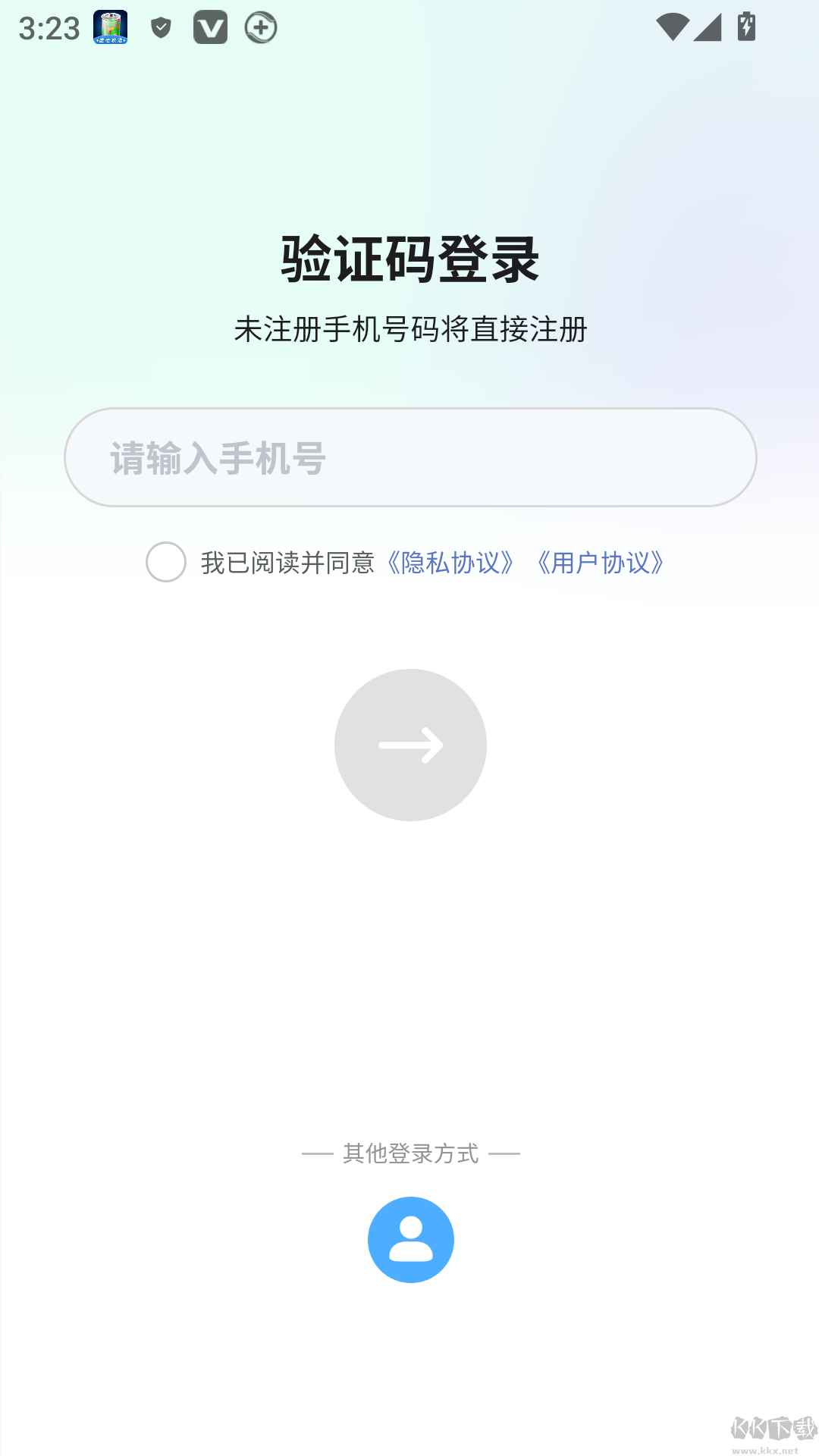Click the 其他登录方式 divider text
This screenshot has height=1456, width=819.
point(409,1154)
